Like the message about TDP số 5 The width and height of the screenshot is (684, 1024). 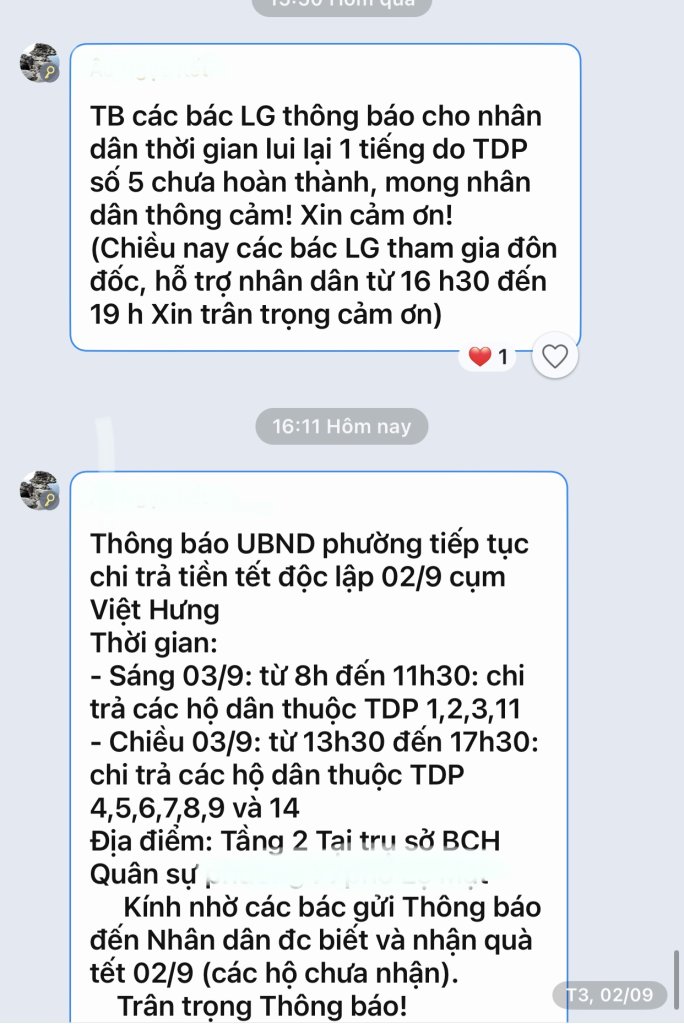coord(555,356)
